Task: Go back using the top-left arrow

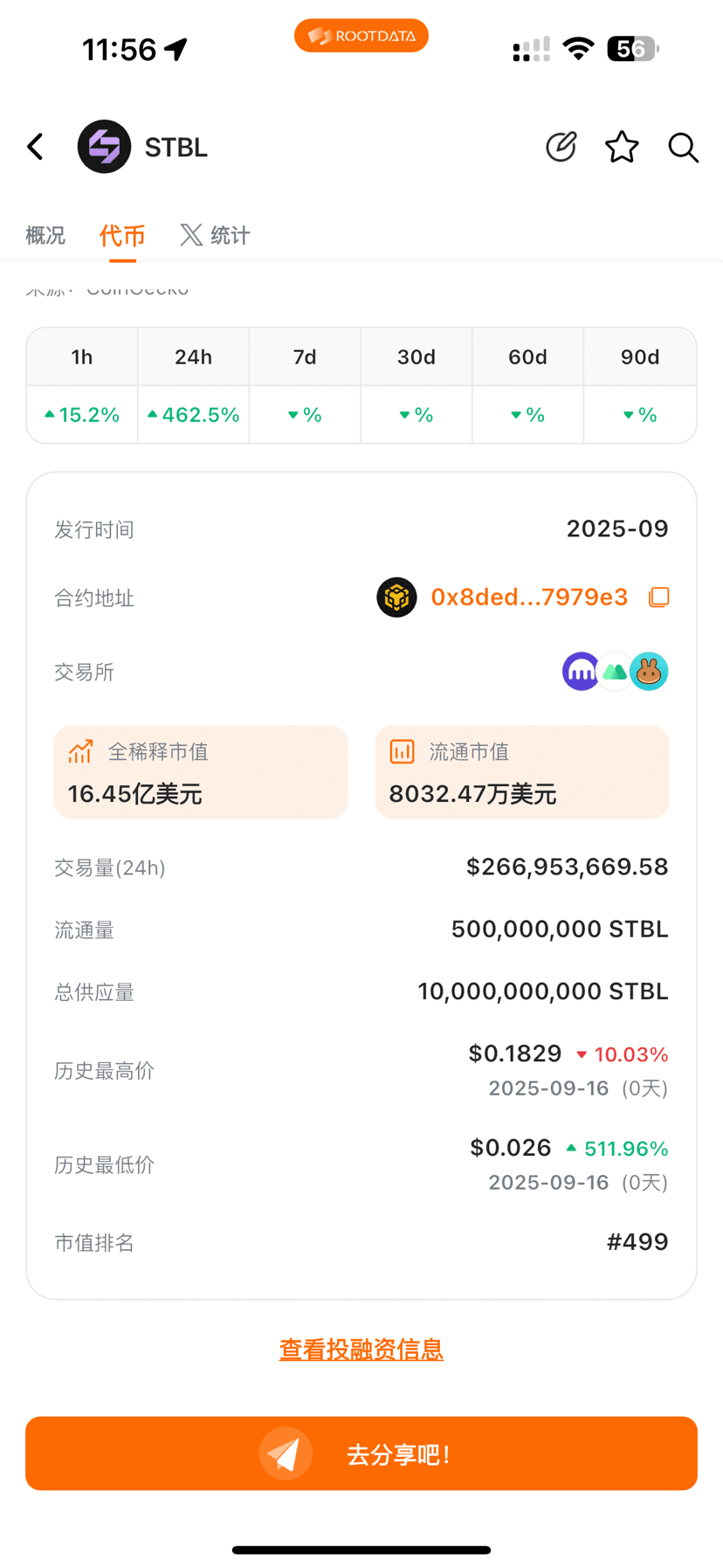Action: (36, 147)
